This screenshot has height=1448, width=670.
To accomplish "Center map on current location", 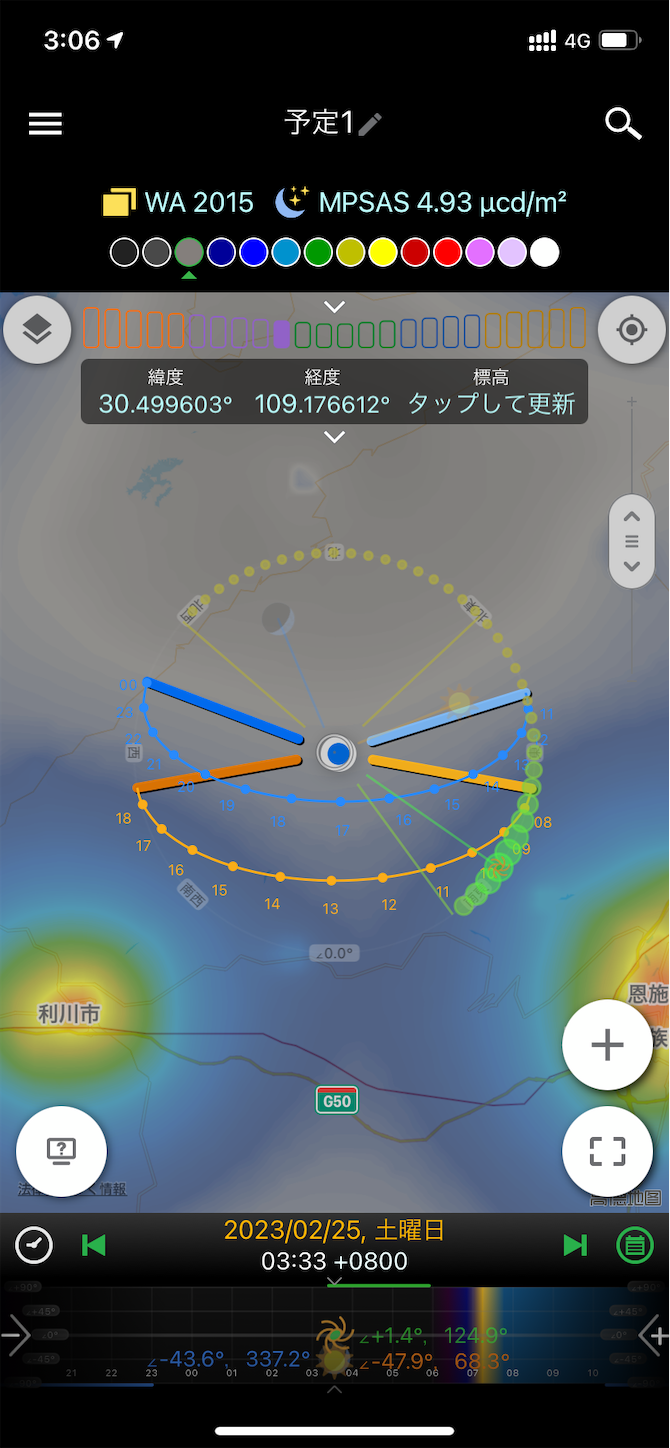I will point(632,330).
